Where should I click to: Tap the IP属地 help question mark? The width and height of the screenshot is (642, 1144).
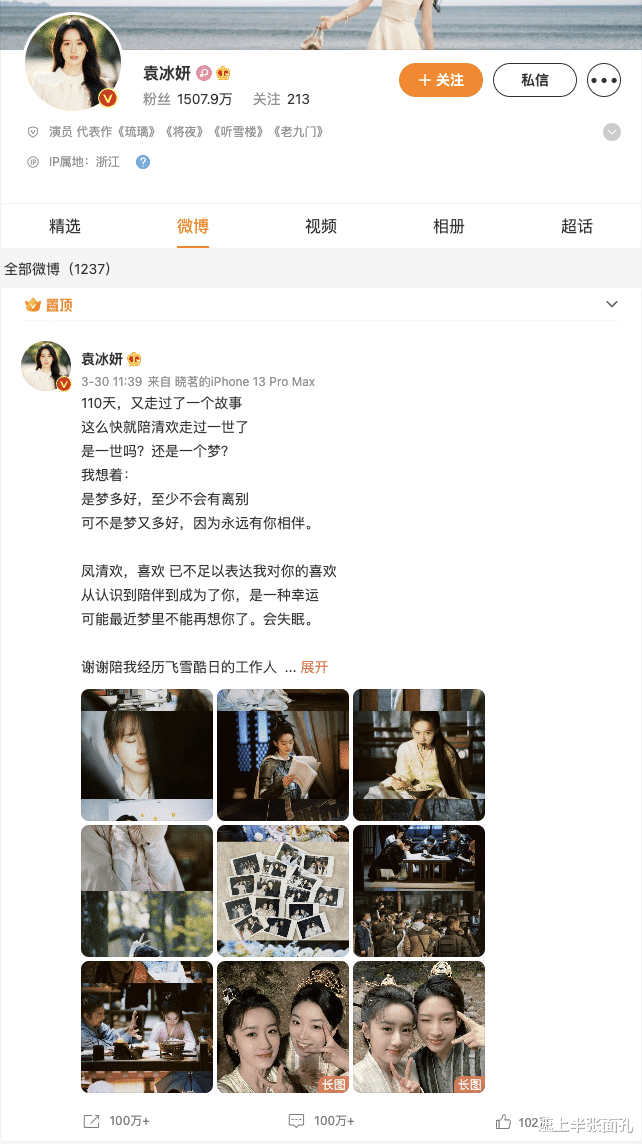pyautogui.click(x=143, y=162)
